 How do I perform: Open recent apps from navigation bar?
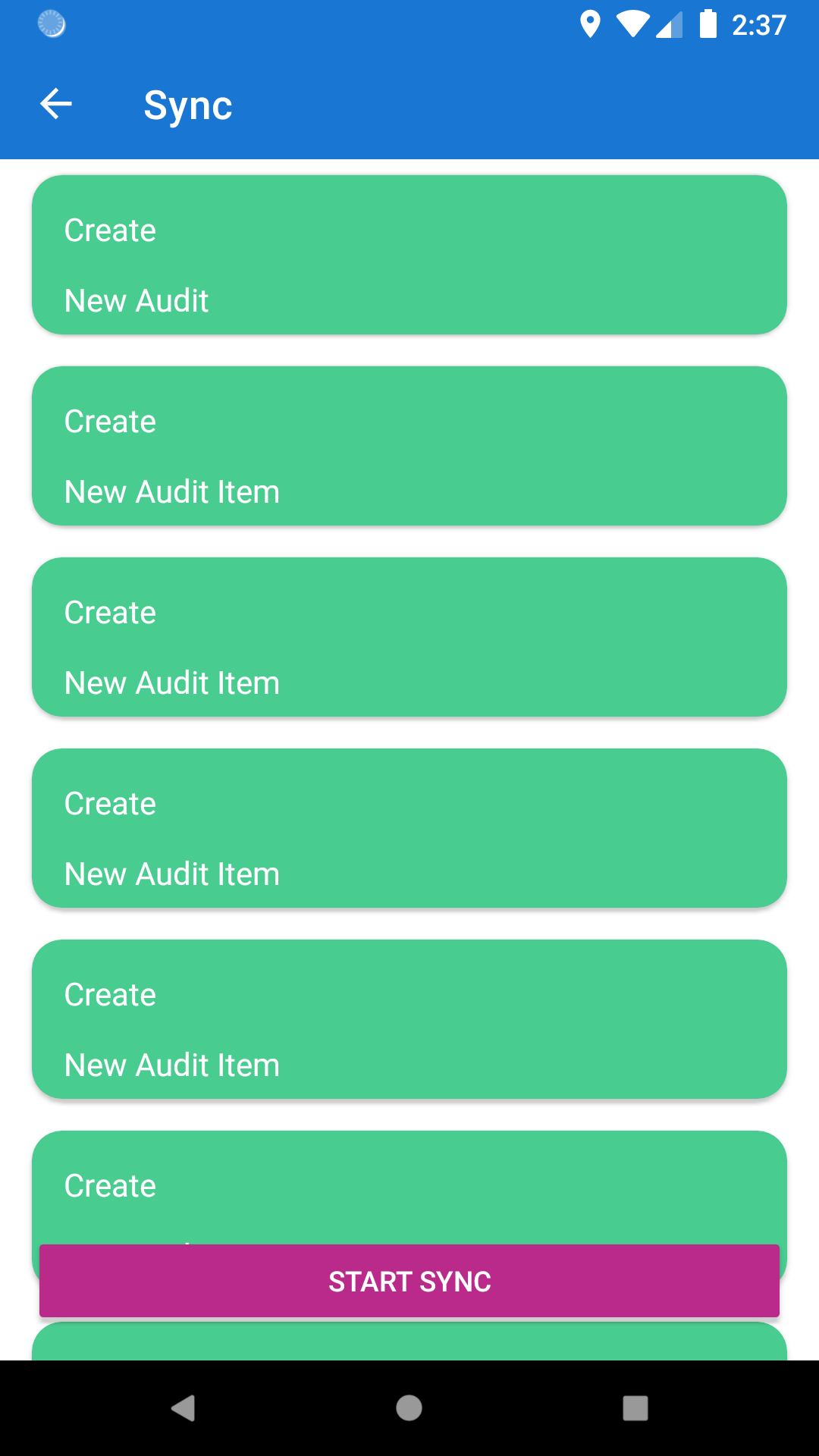[x=635, y=1408]
